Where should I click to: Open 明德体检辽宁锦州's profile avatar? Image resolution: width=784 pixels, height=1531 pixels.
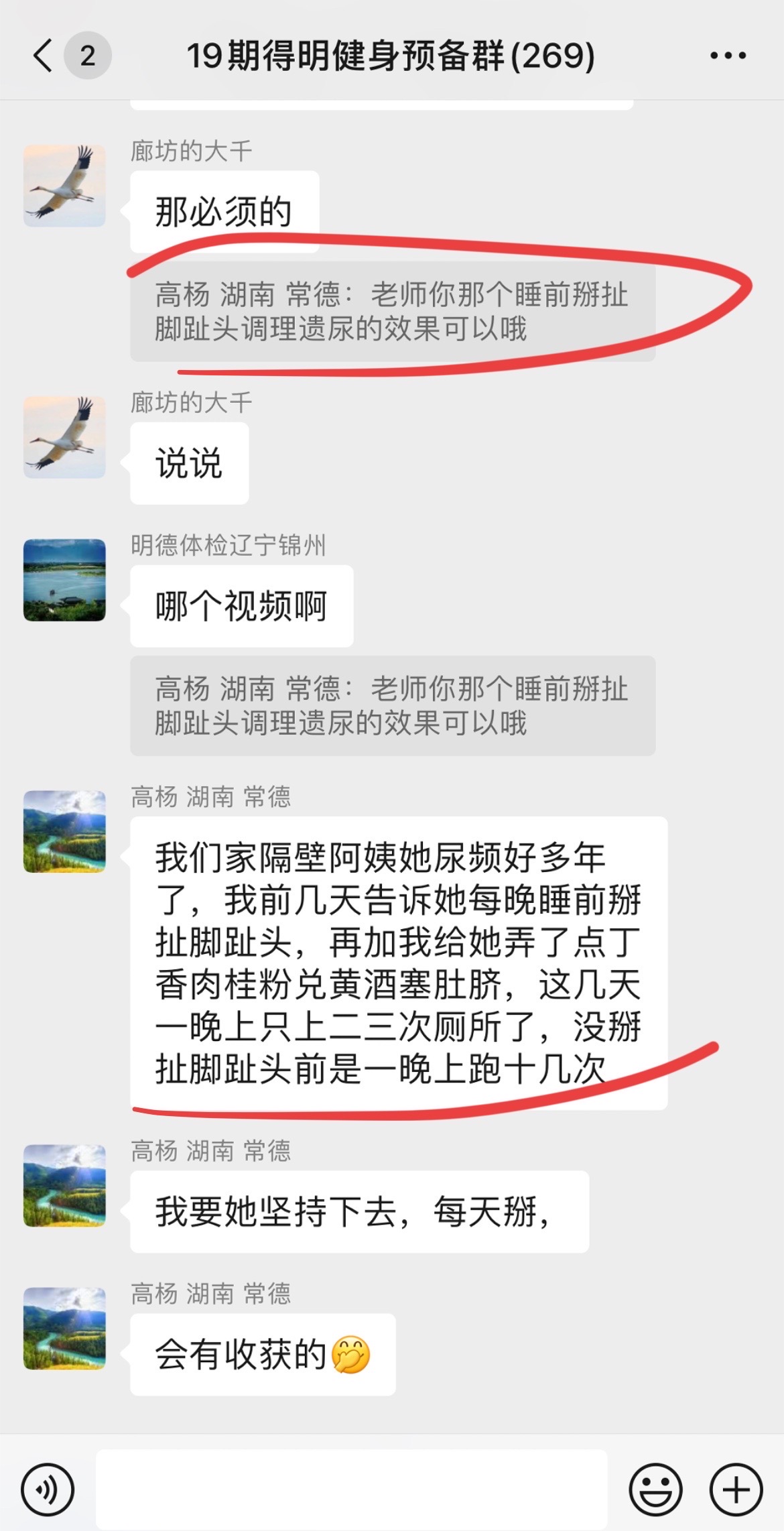pos(64,580)
